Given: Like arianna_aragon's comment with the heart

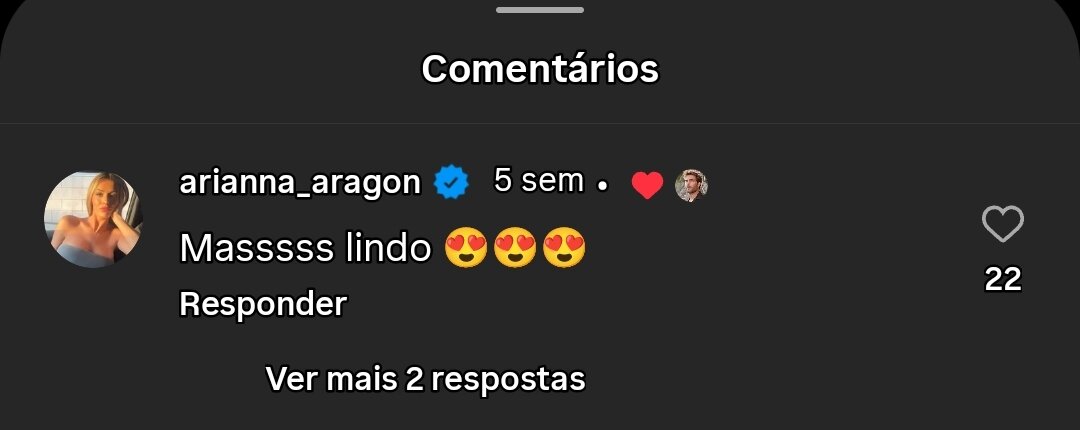Looking at the screenshot, I should tap(1002, 225).
